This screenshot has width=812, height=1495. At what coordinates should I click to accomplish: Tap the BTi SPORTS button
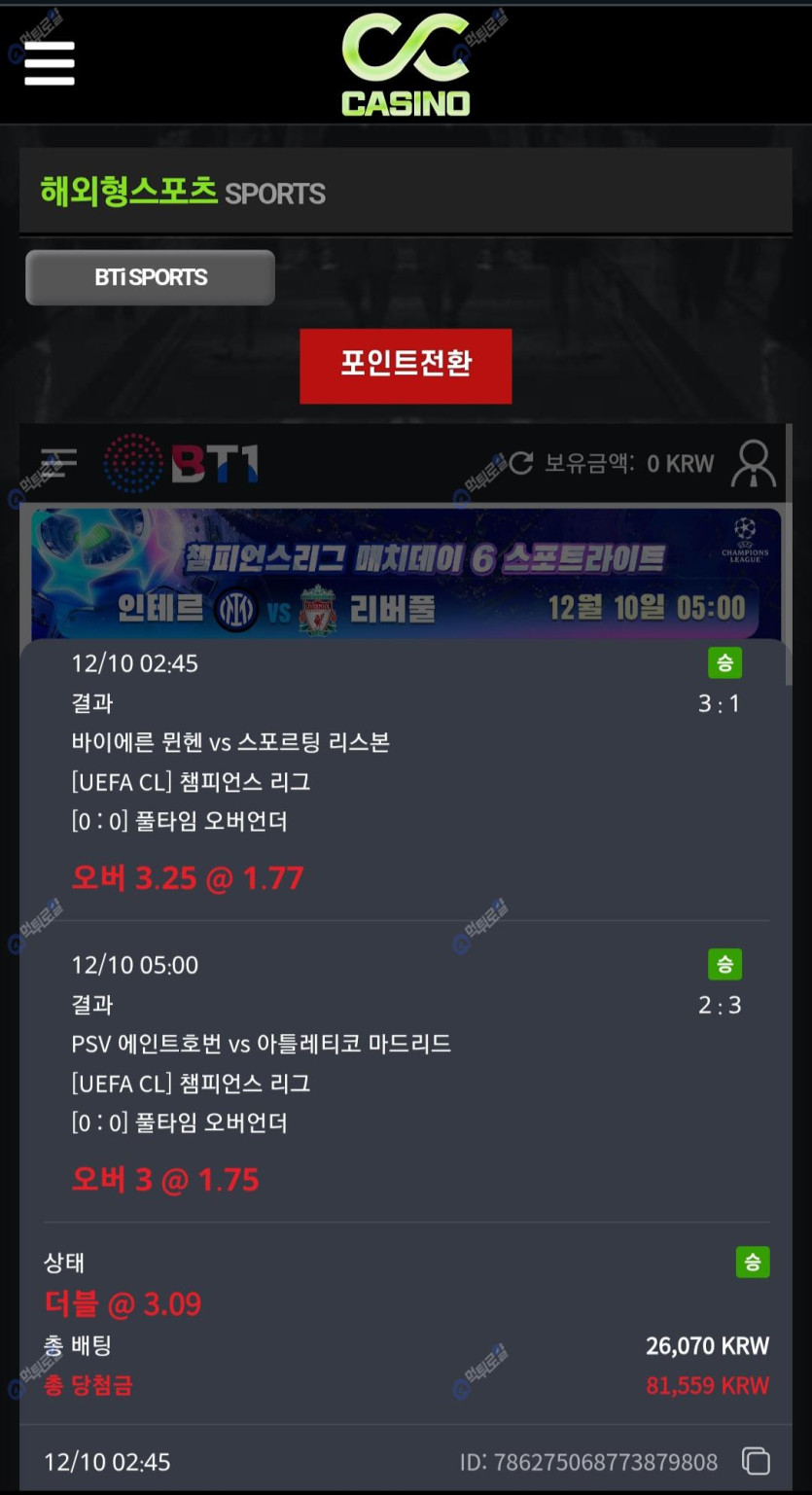(151, 277)
